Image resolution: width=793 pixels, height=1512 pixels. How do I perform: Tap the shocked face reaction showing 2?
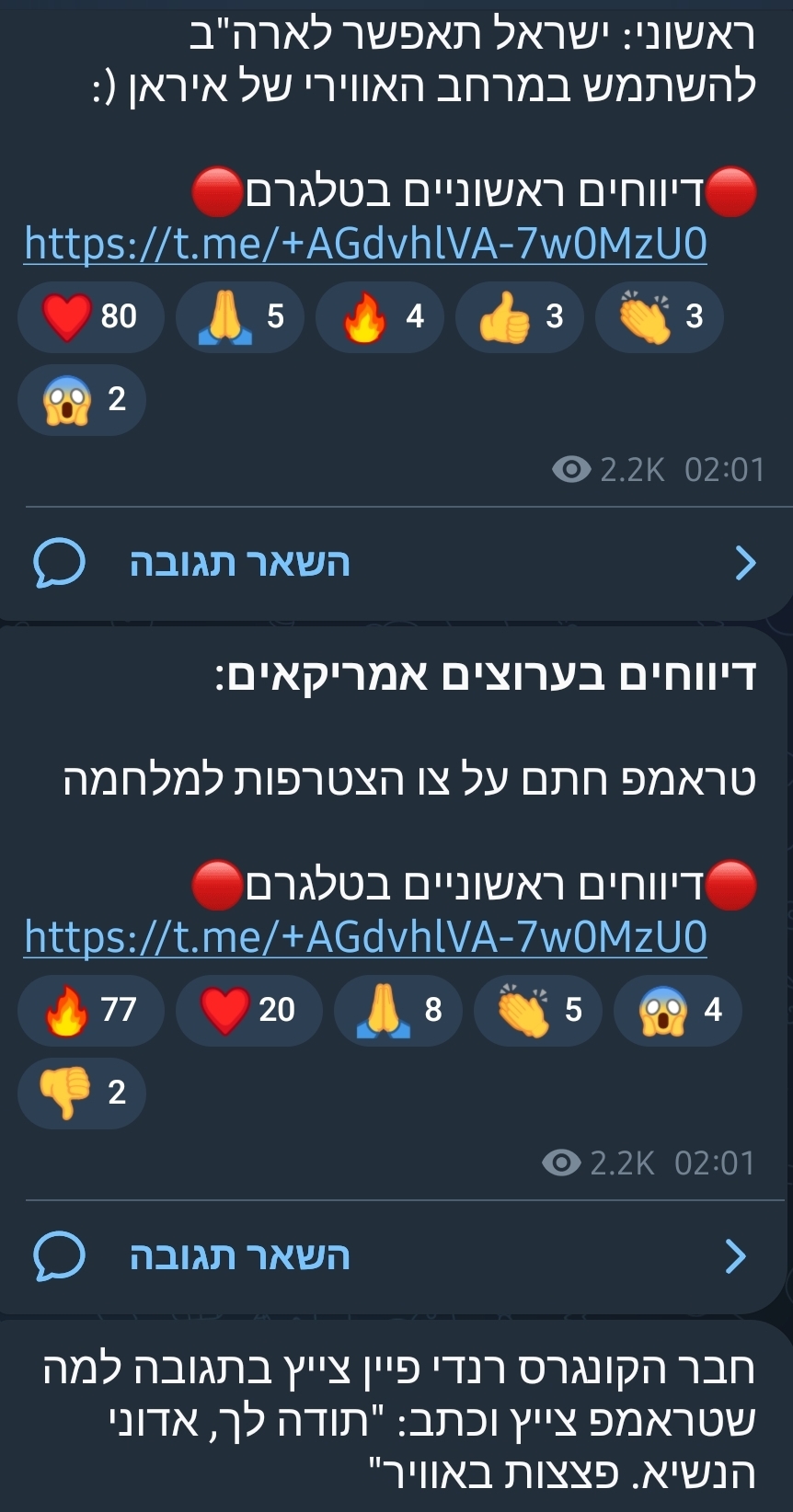[82, 399]
